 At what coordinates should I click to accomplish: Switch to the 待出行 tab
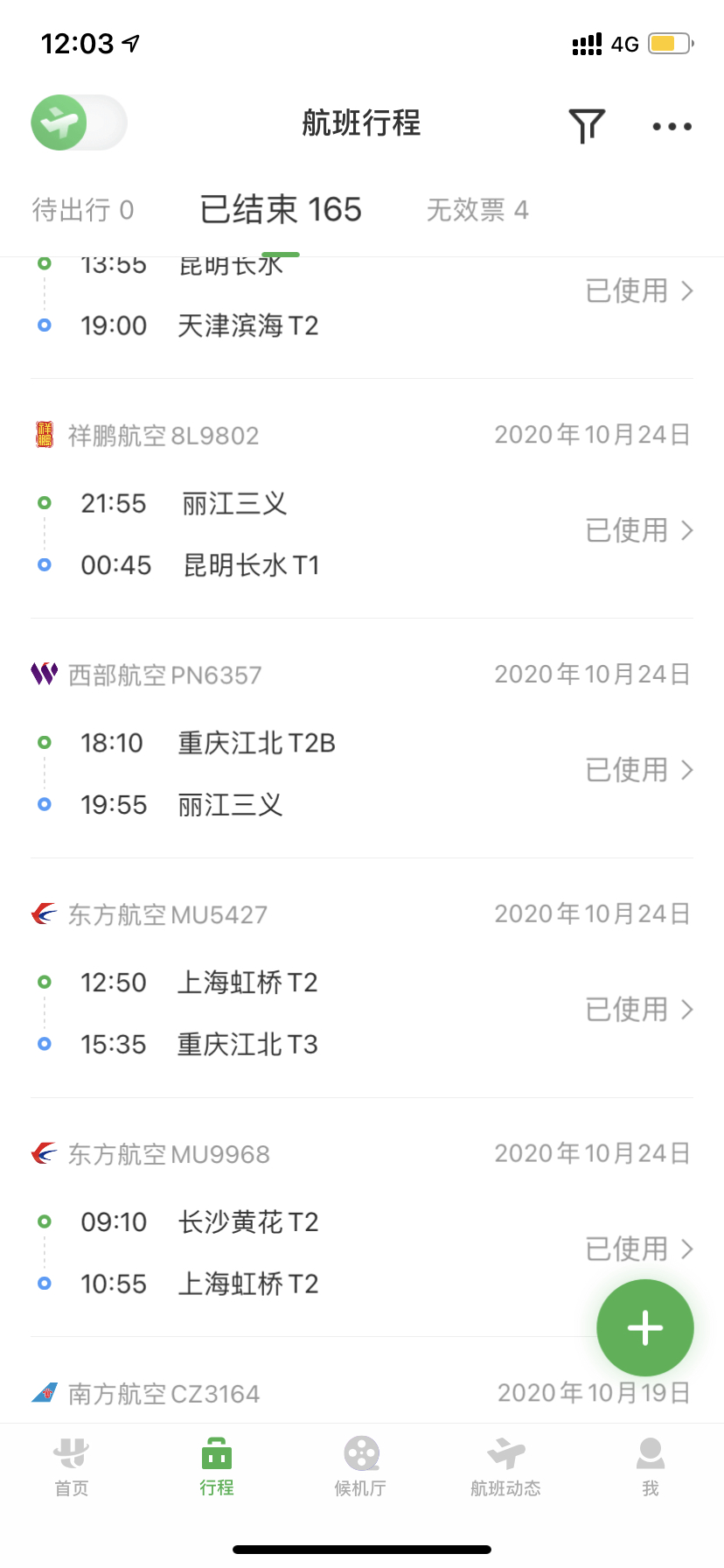point(83,210)
